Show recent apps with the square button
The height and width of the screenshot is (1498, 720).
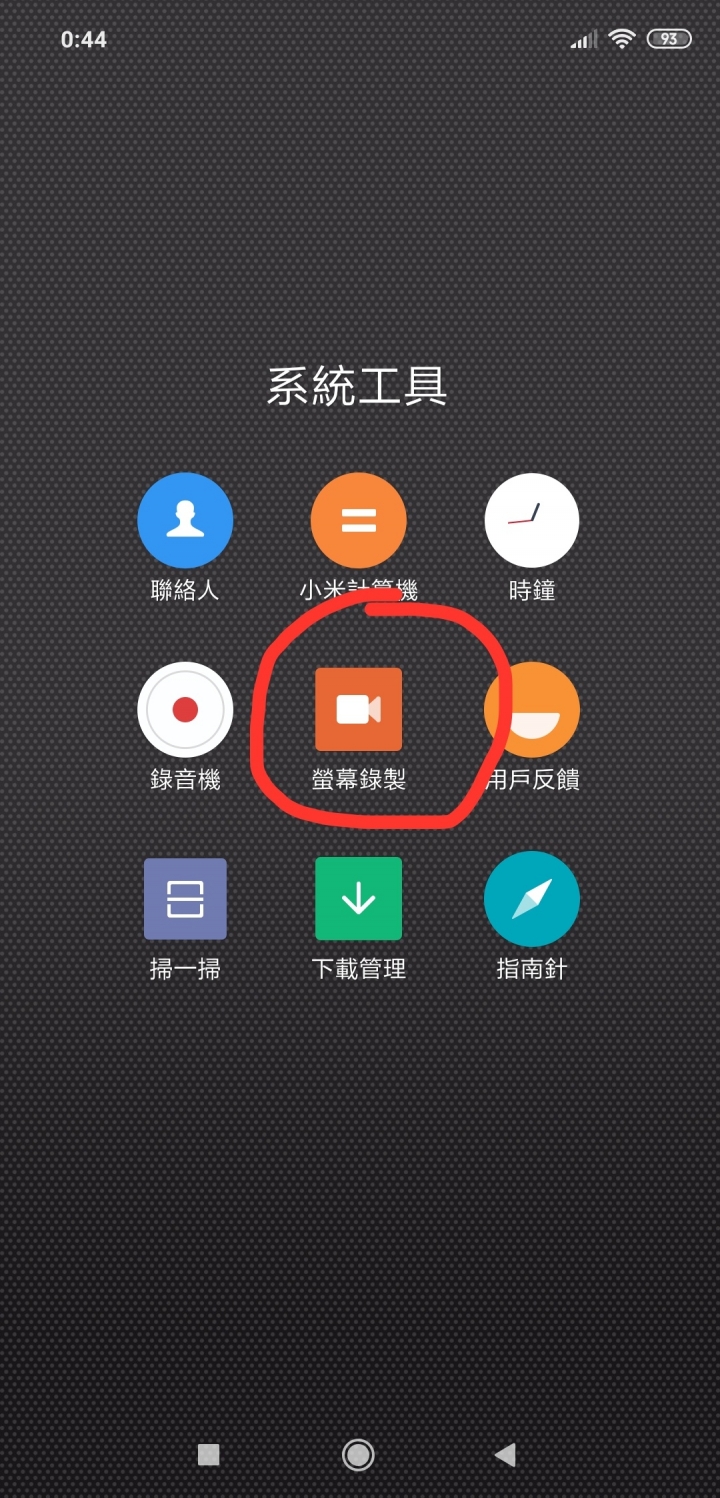209,1454
